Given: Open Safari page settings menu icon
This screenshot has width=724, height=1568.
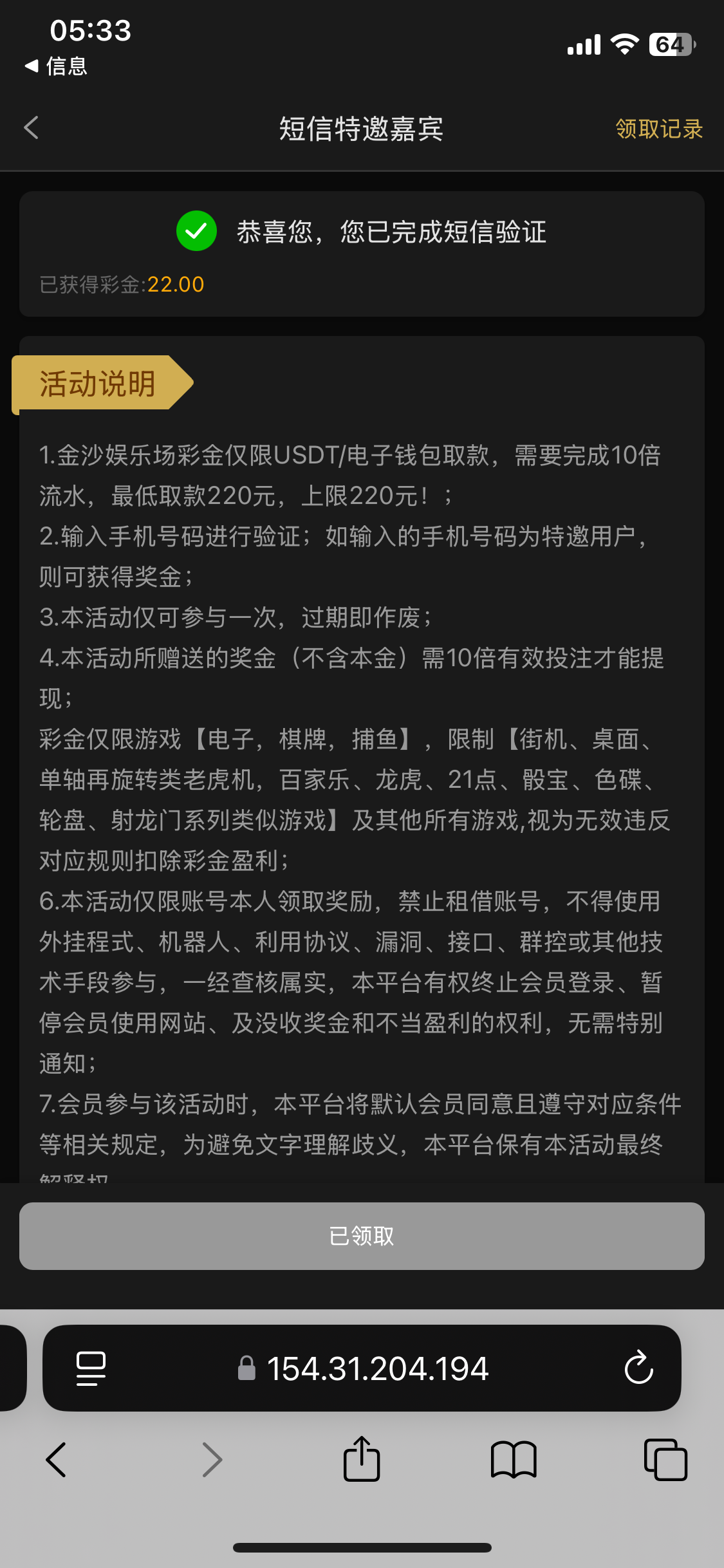Looking at the screenshot, I should click(x=91, y=1368).
